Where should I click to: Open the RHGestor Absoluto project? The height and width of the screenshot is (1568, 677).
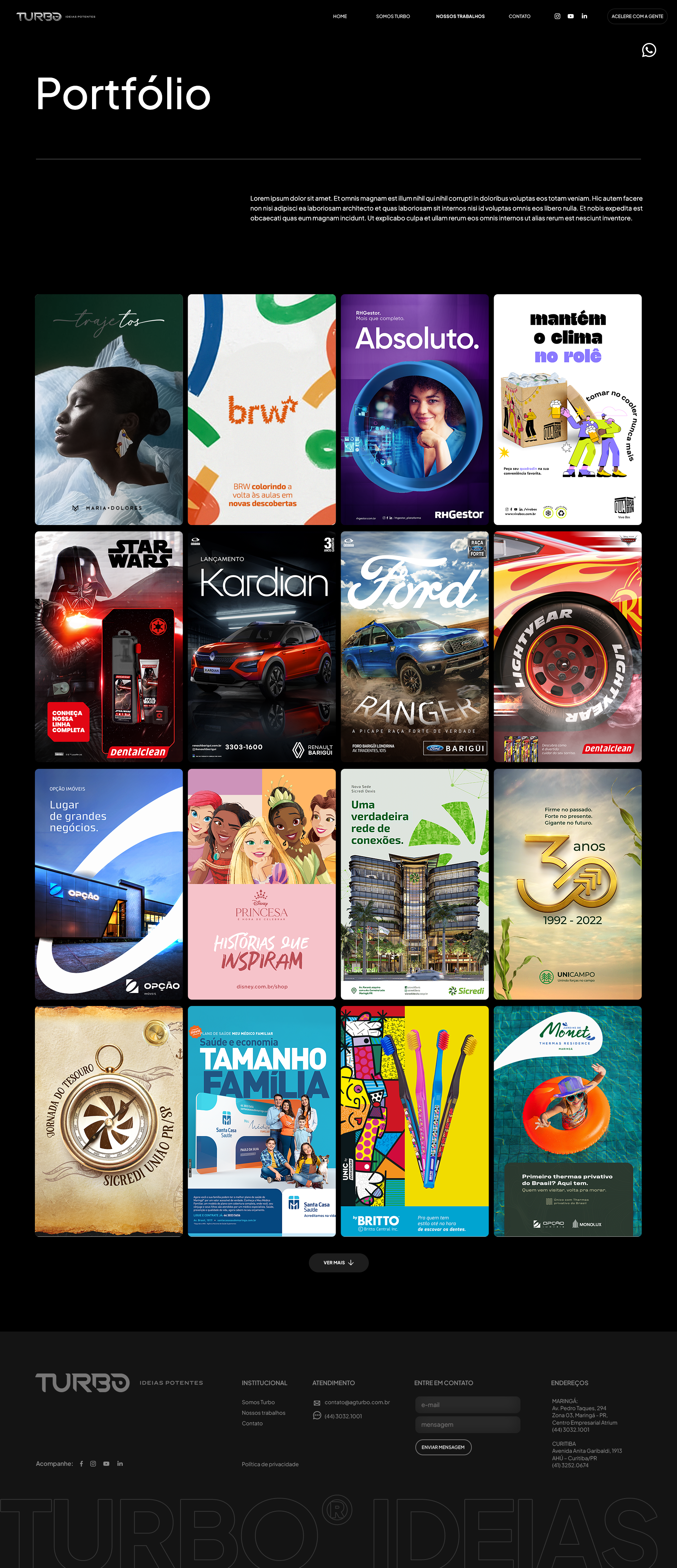click(414, 409)
